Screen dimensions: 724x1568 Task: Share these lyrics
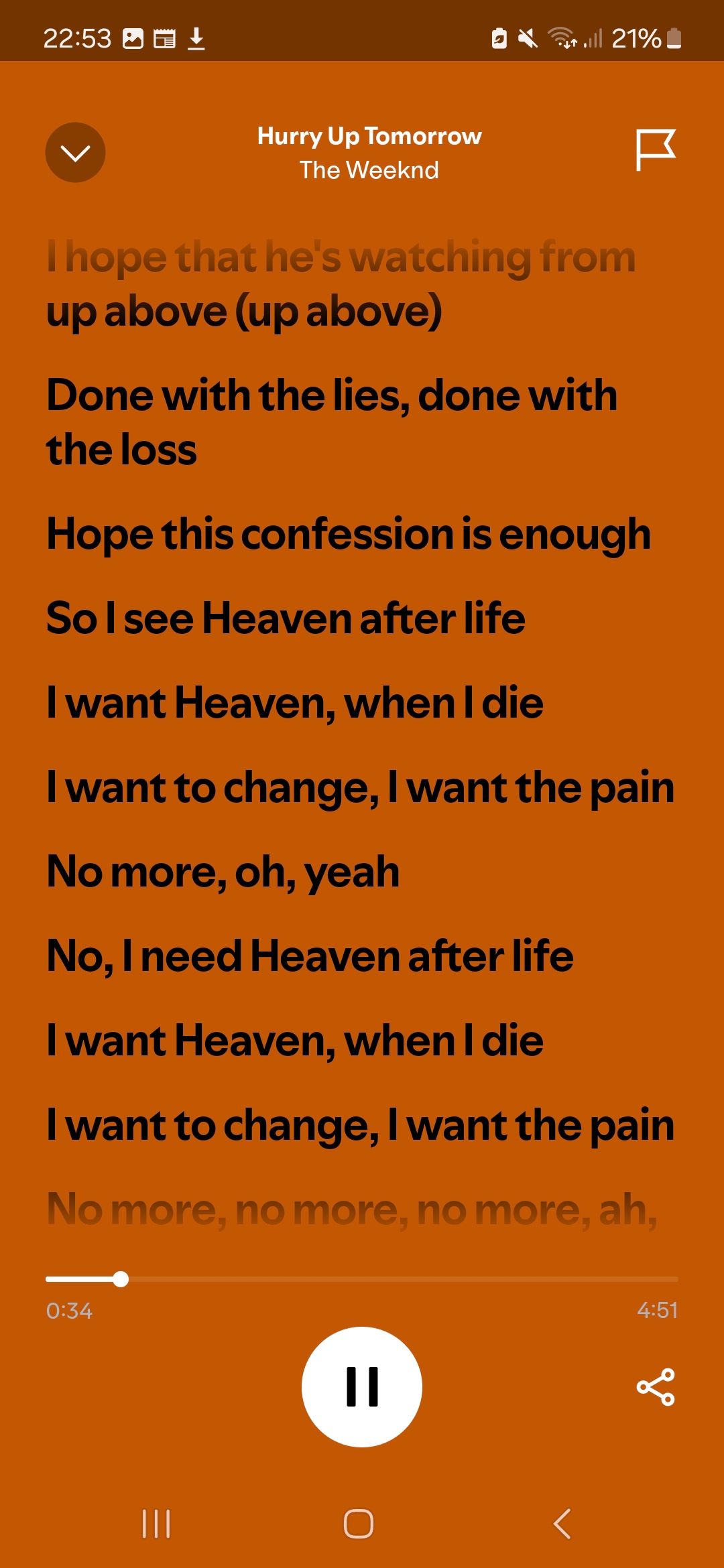pos(655,1386)
